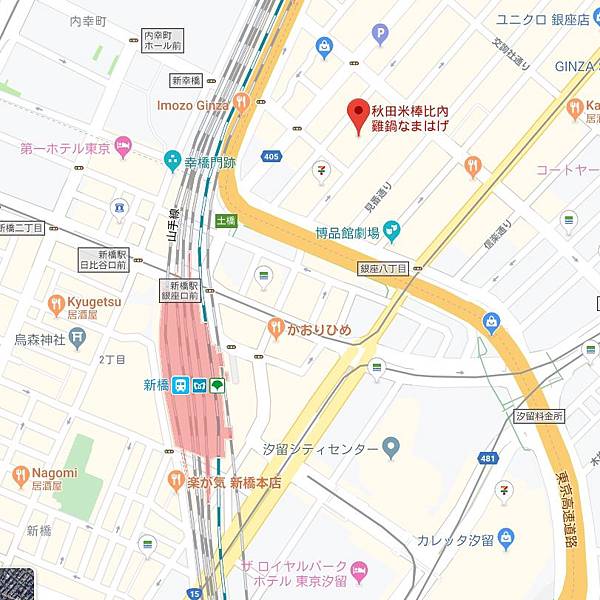Viewport: 600px width, 600px height.
Task: Switch to satellite view thumbnail
Action: click(17, 585)
